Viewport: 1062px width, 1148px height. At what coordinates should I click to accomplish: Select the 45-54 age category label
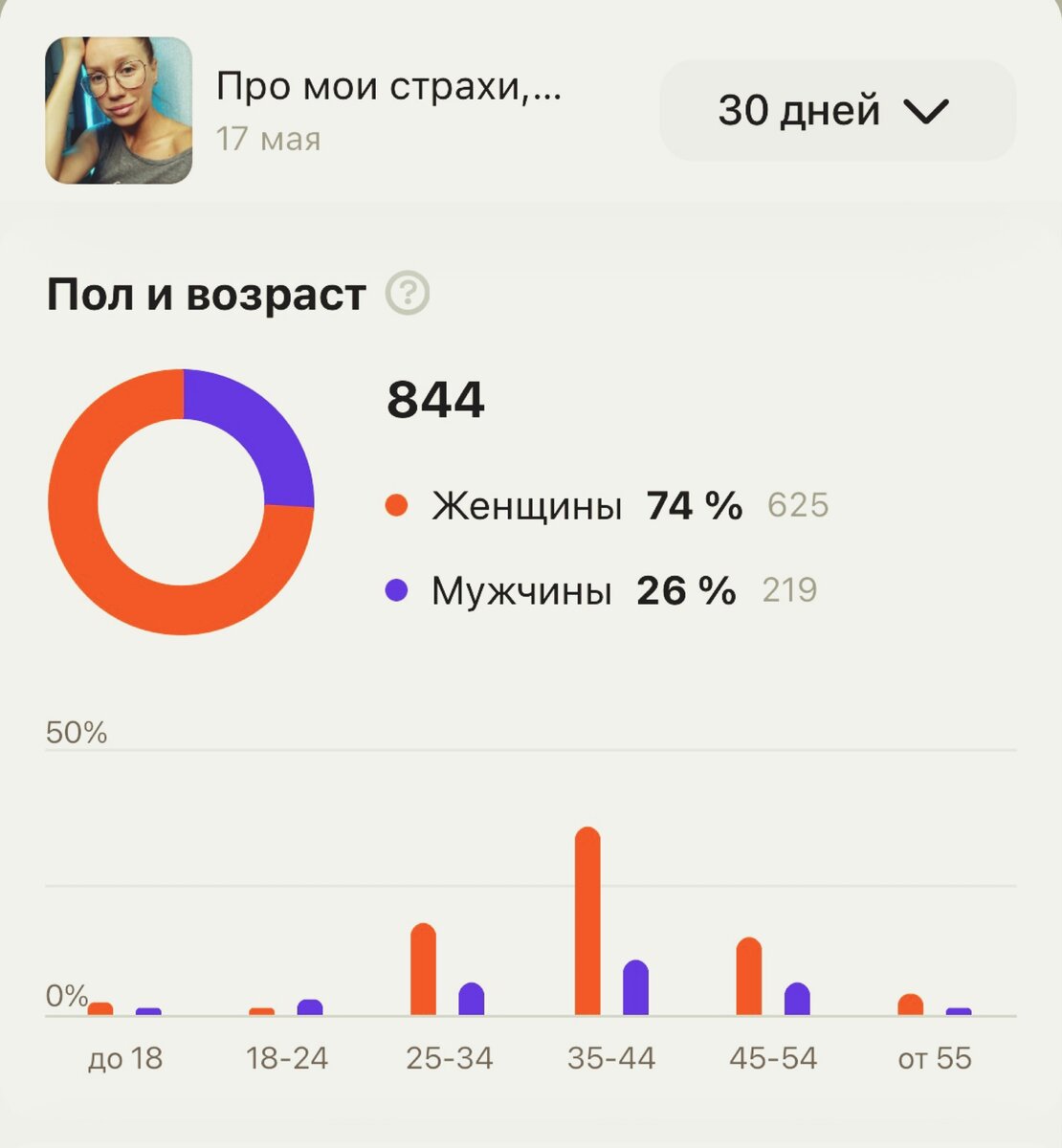click(x=773, y=1058)
